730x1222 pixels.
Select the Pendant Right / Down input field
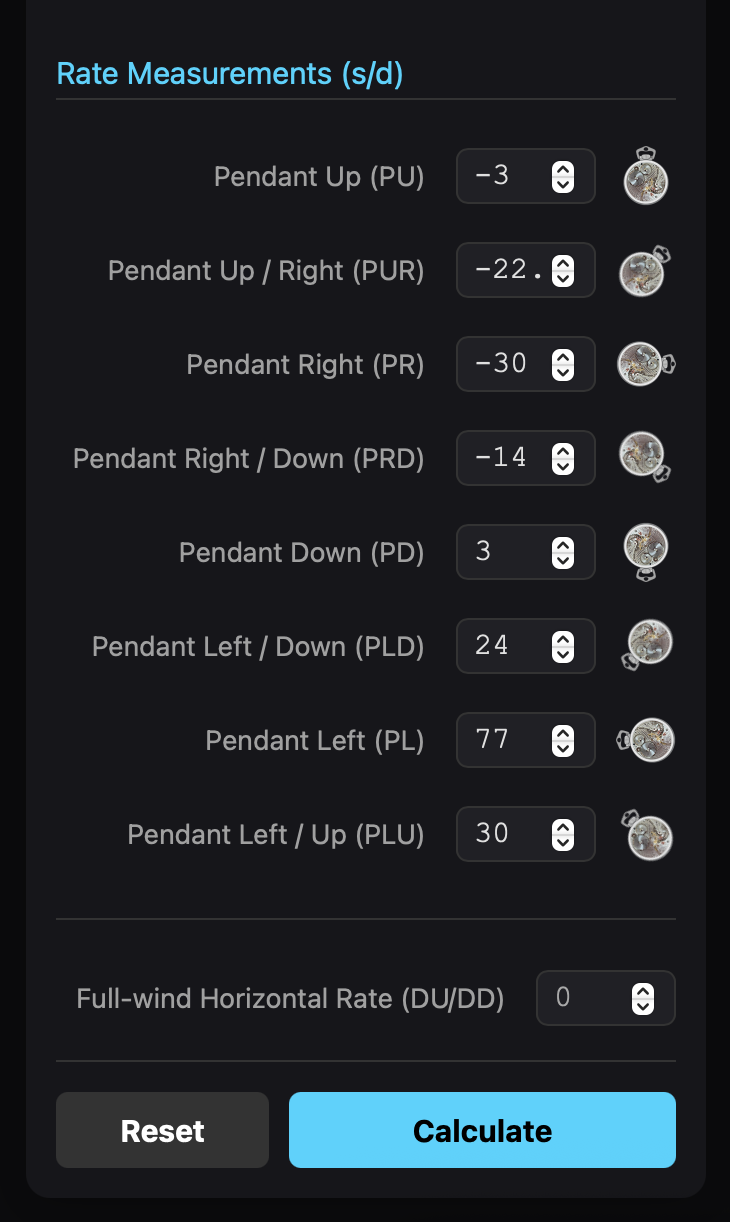coord(505,458)
